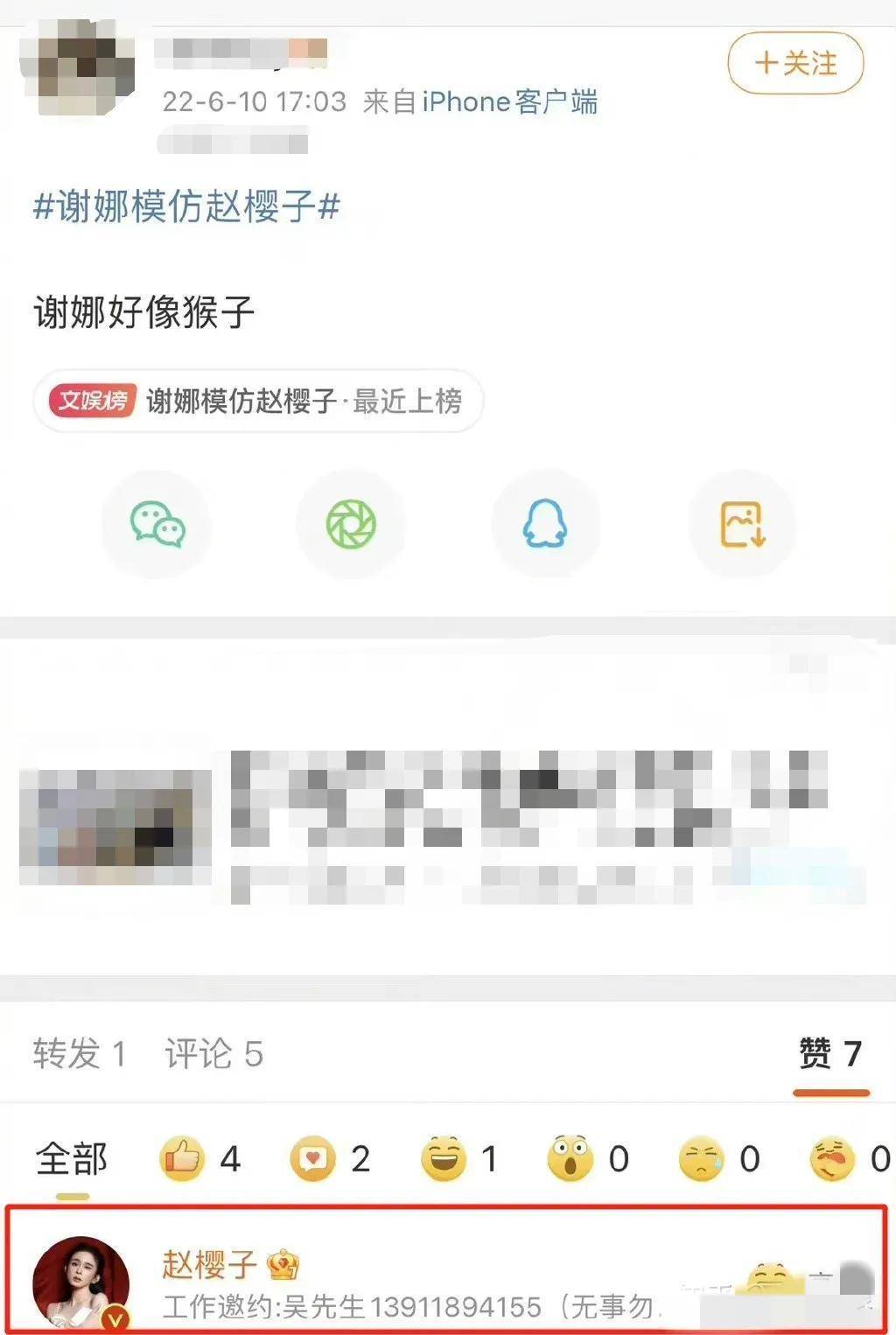Filter by the thumbs-up reaction
This screenshot has width=896, height=1335.
(x=199, y=1159)
